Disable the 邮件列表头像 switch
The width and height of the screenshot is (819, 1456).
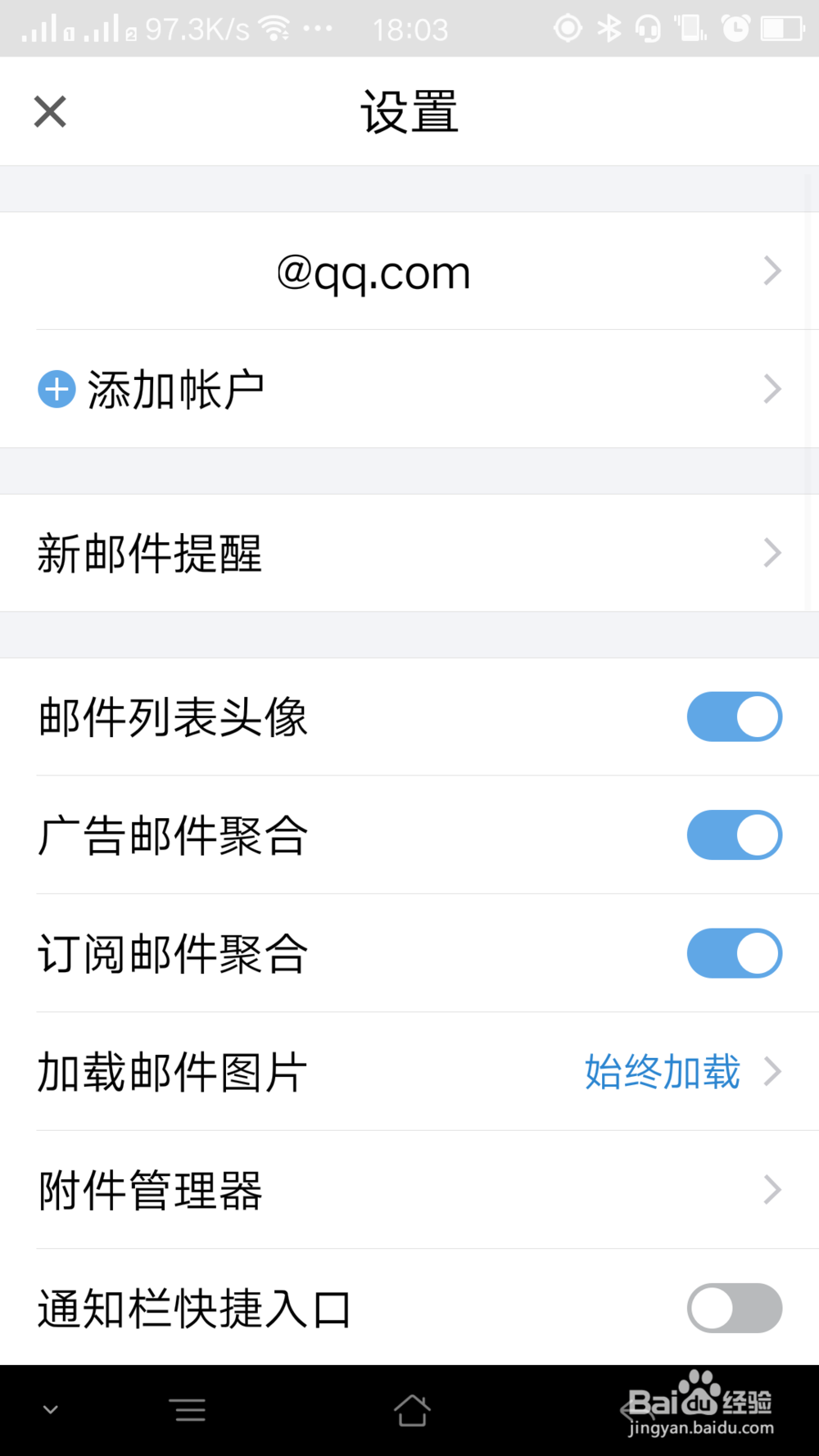pyautogui.click(x=734, y=717)
